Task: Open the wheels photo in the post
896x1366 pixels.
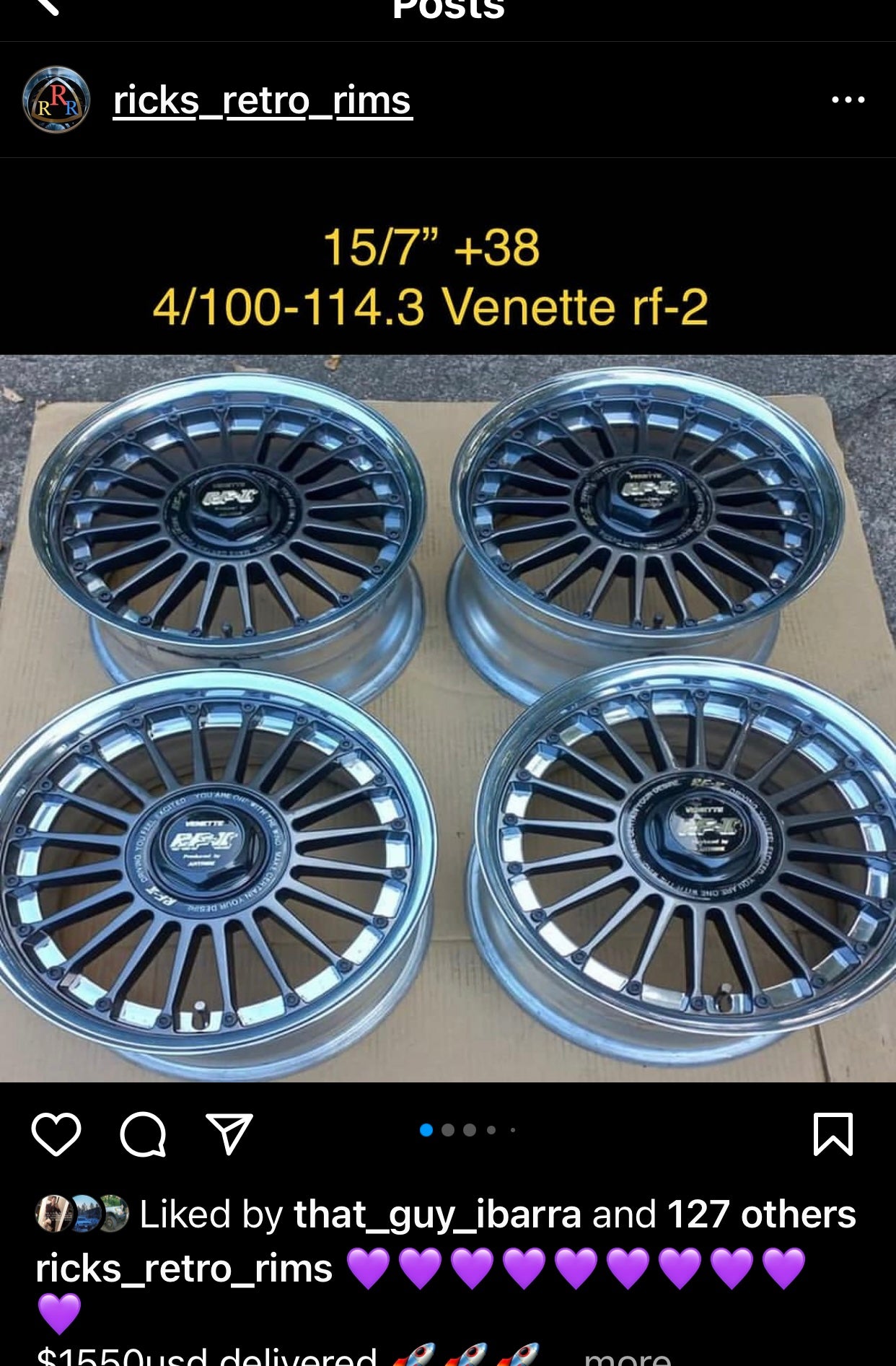Action: [448, 718]
